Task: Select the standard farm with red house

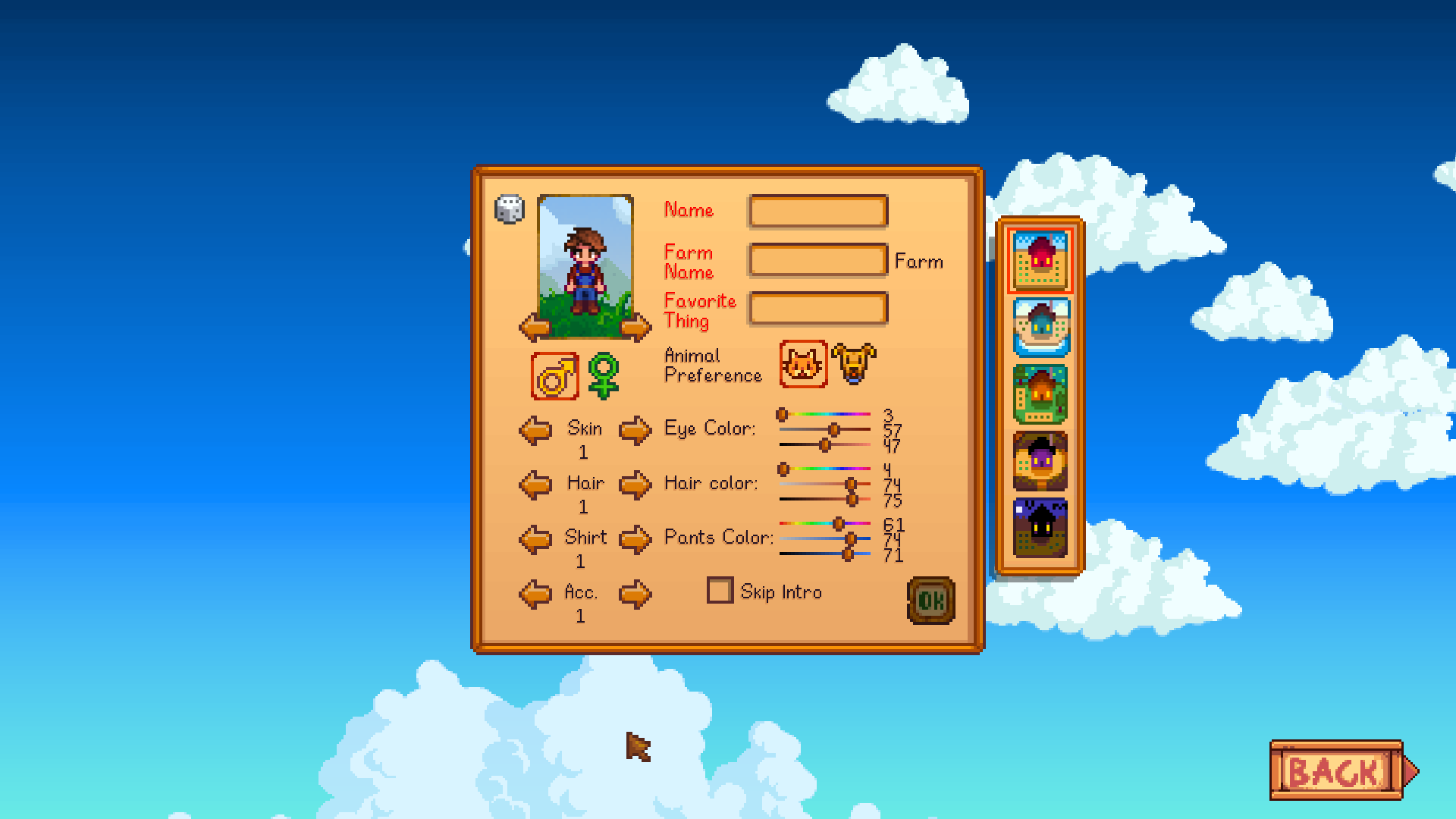Action: [x=1040, y=260]
